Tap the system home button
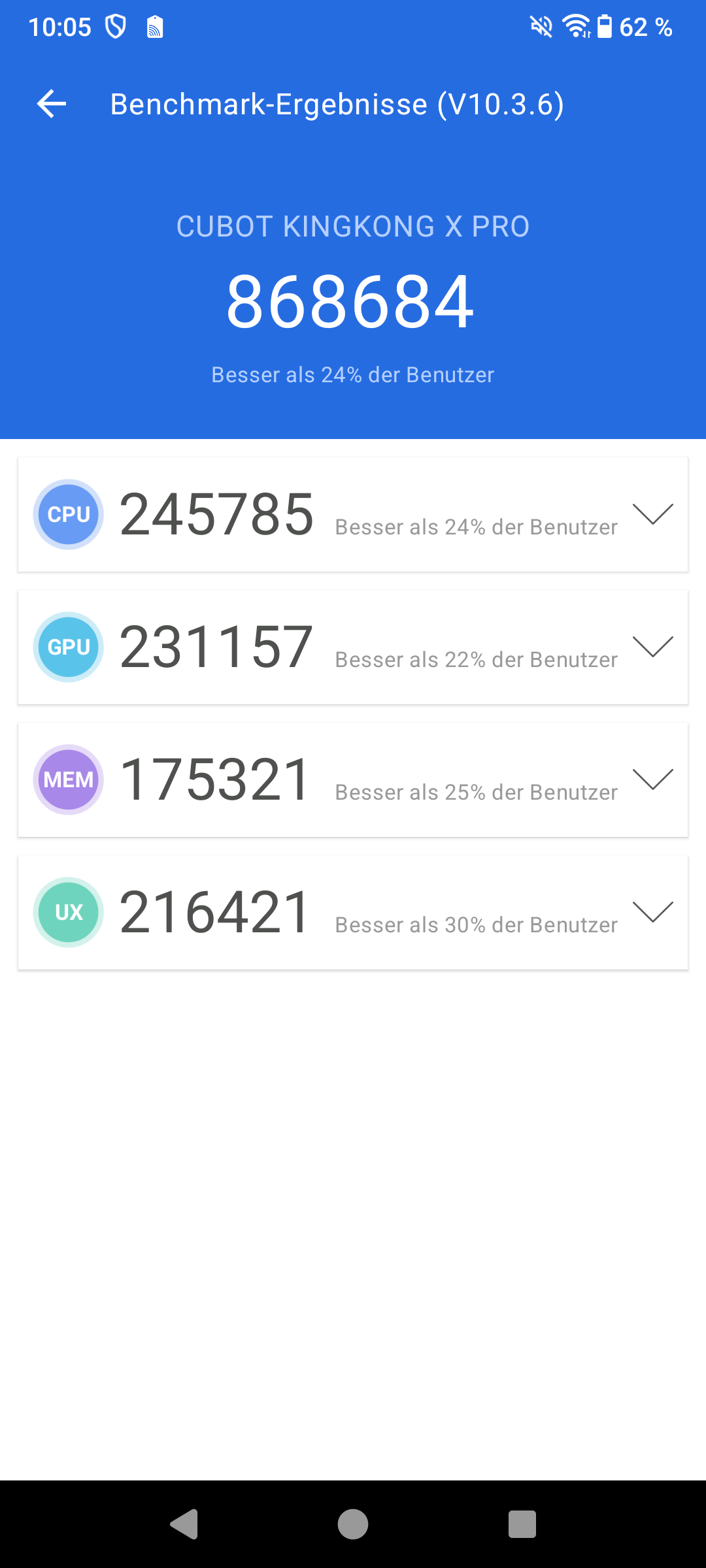Viewport: 706px width, 1568px height. pos(353,1524)
